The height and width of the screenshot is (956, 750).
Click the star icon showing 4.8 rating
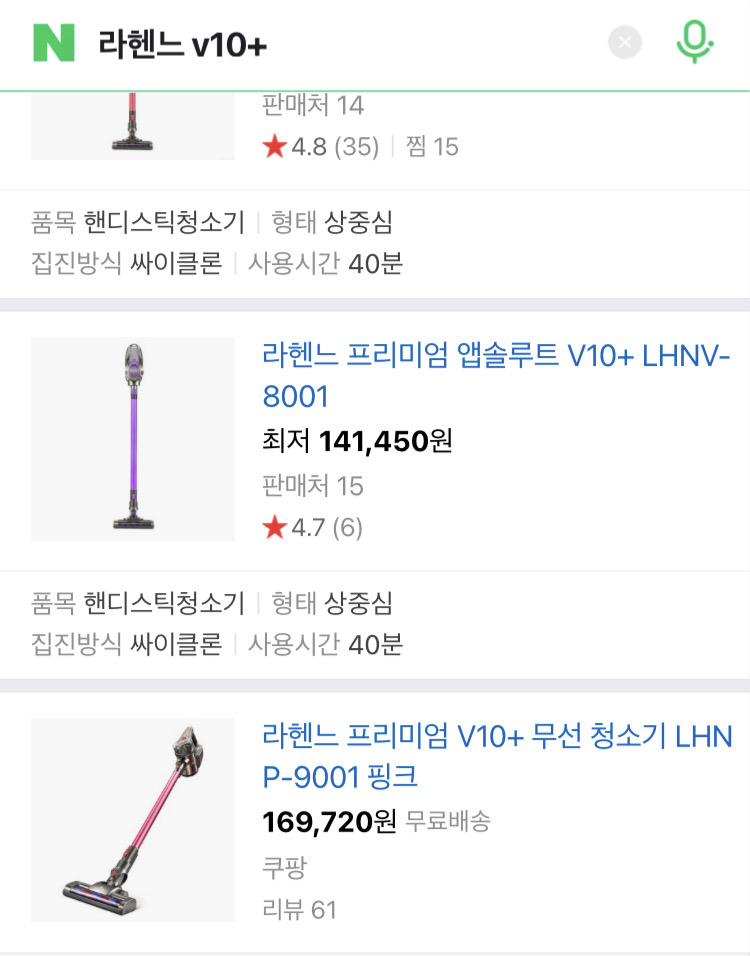point(275,146)
